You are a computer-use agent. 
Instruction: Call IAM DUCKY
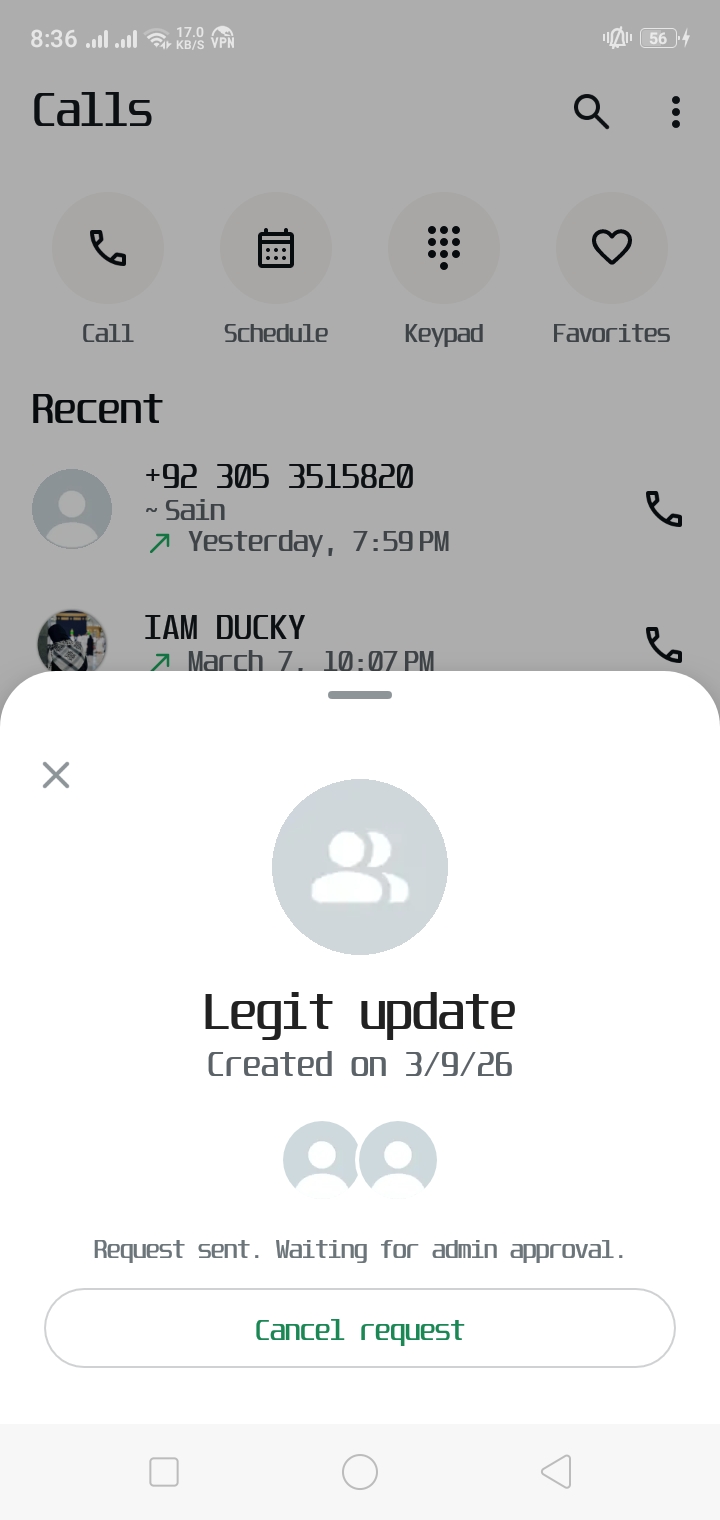tap(664, 644)
